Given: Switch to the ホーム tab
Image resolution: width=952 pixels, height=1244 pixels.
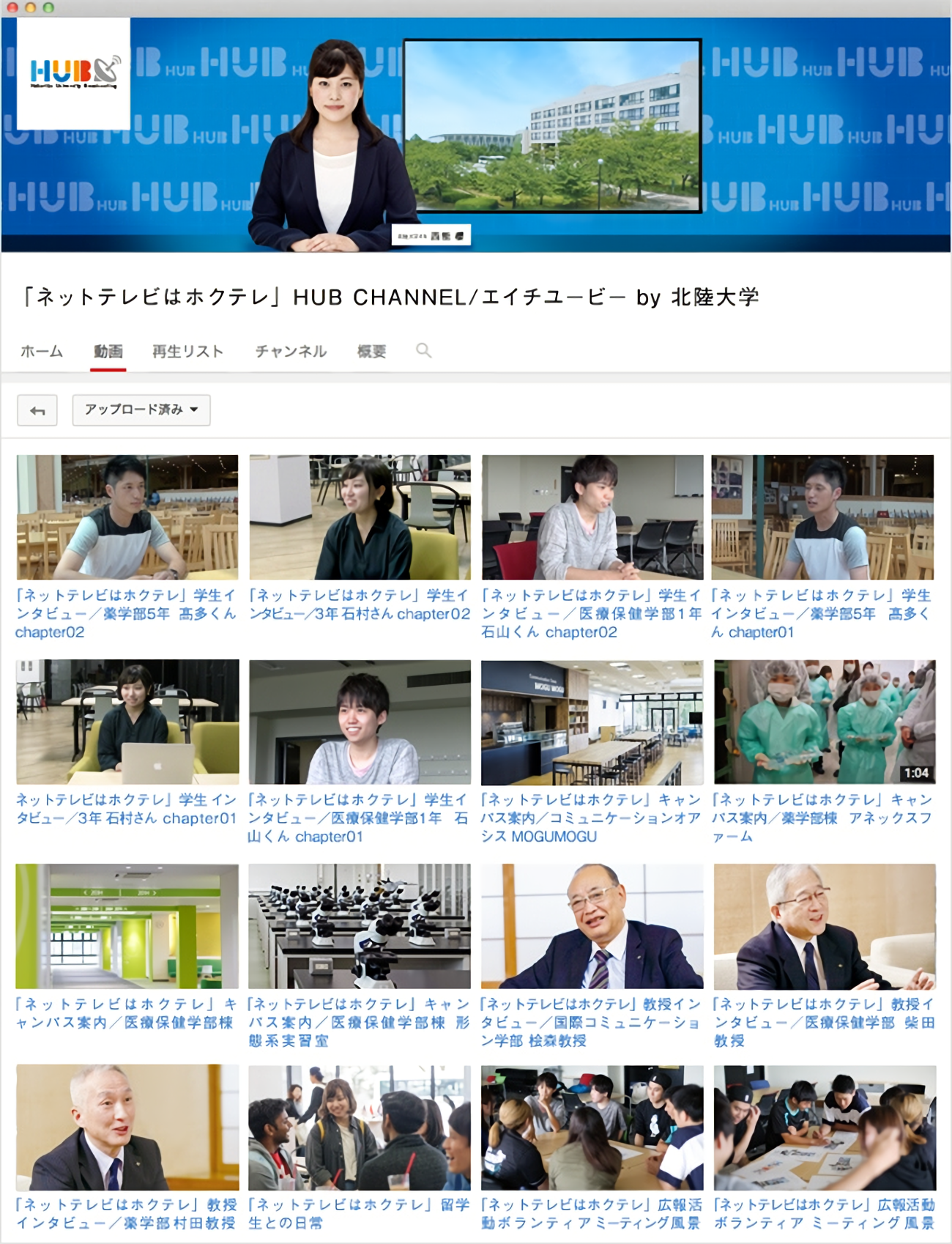Looking at the screenshot, I should point(42,352).
